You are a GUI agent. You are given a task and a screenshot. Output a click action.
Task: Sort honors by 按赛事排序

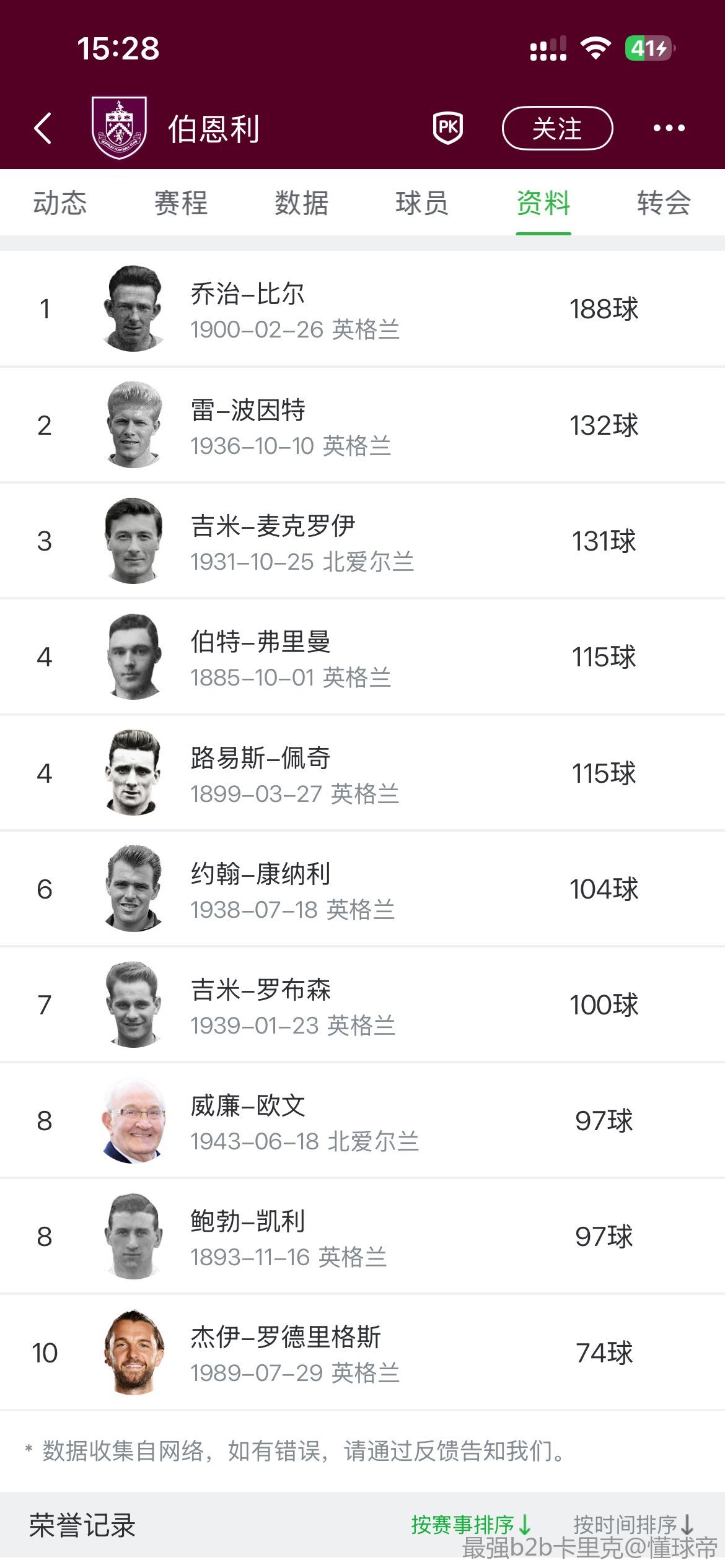pyautogui.click(x=471, y=1524)
